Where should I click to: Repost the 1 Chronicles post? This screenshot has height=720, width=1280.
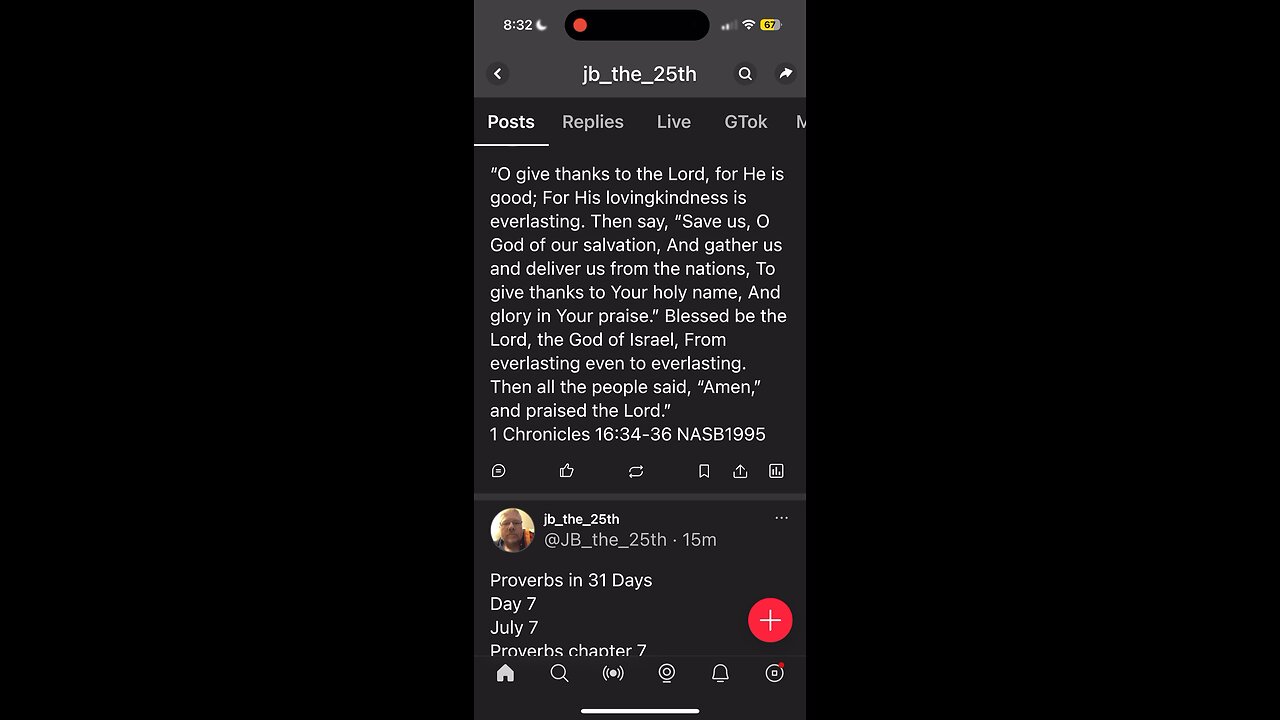point(636,471)
